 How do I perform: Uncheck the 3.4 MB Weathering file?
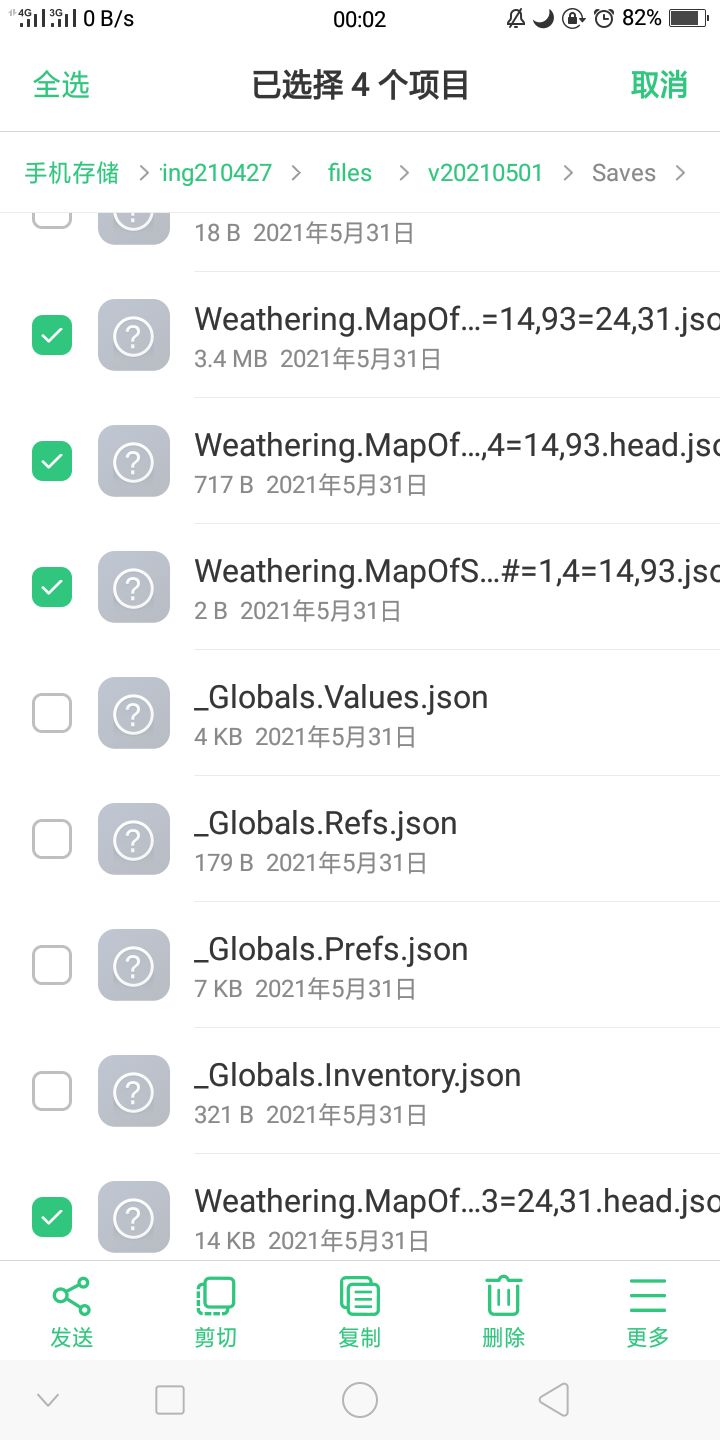pos(52,335)
